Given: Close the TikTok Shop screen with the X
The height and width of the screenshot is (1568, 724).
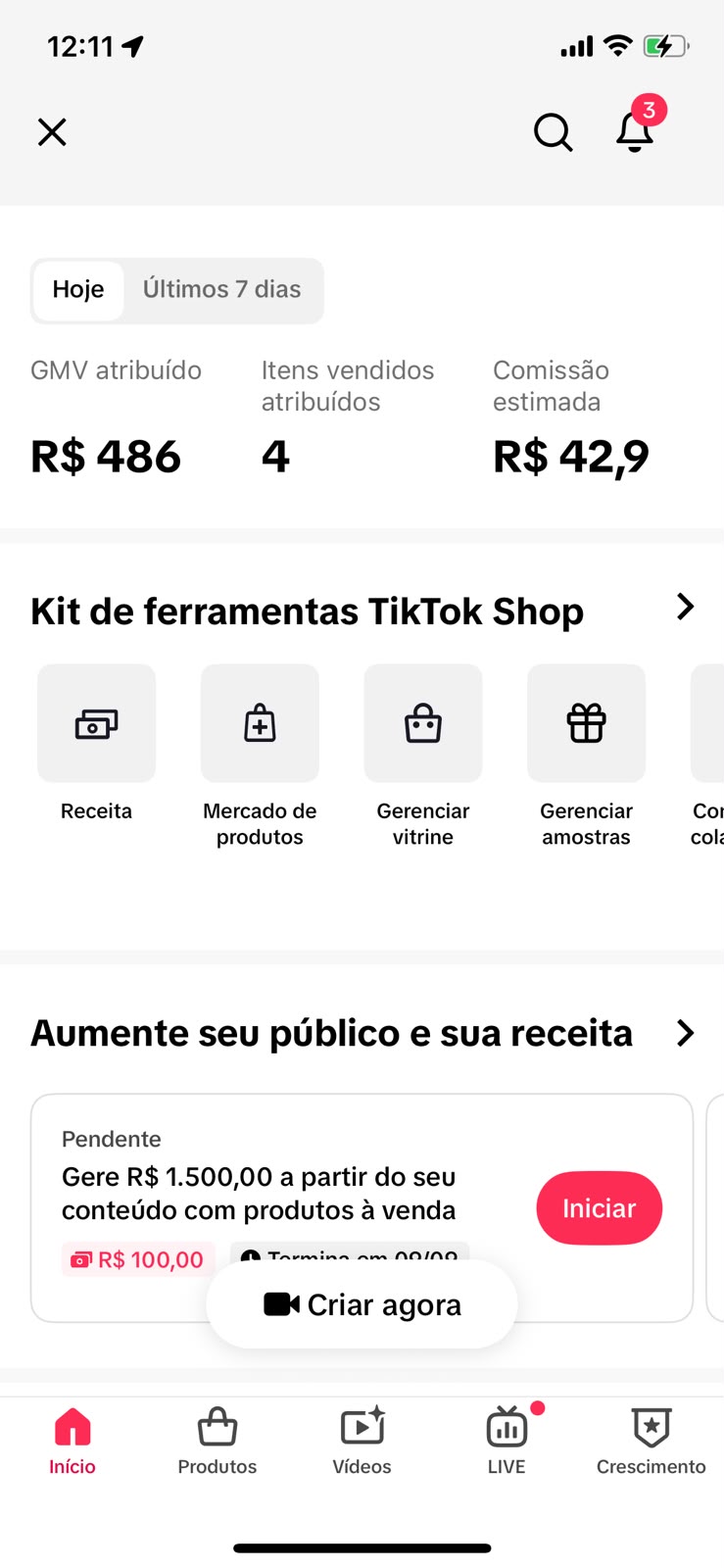Looking at the screenshot, I should tap(52, 132).
